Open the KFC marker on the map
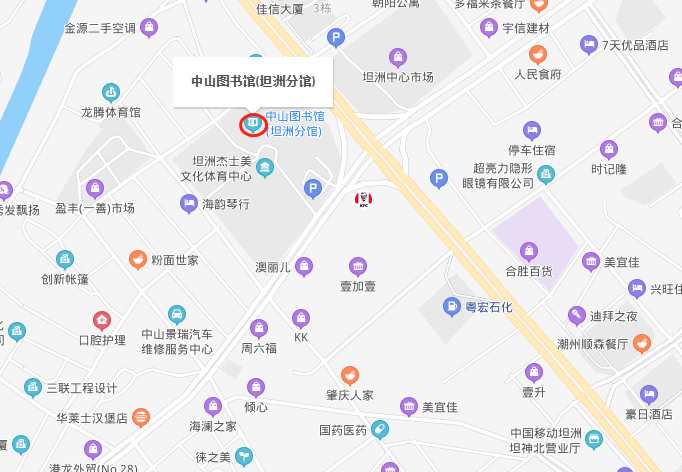 click(x=364, y=198)
